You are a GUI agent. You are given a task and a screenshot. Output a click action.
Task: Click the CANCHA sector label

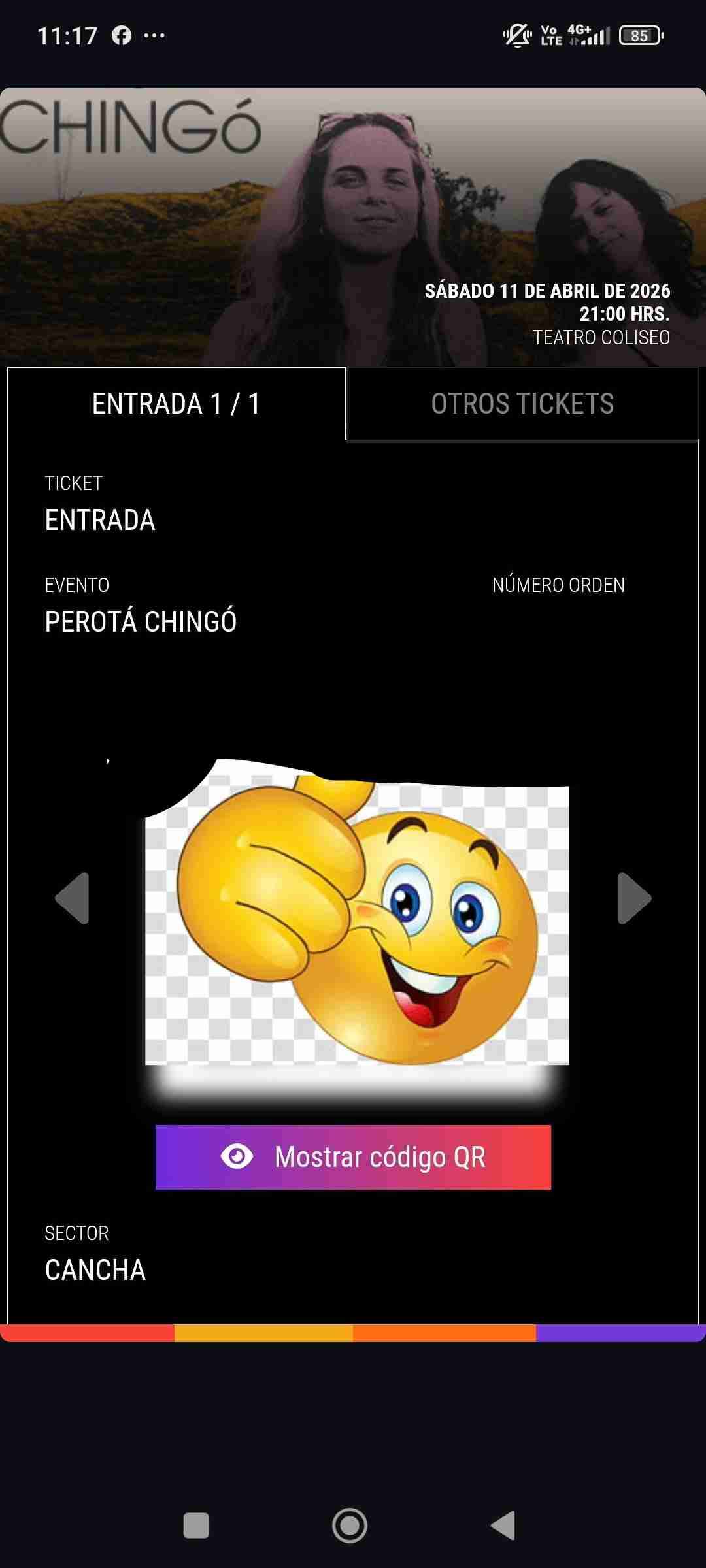tap(97, 1269)
